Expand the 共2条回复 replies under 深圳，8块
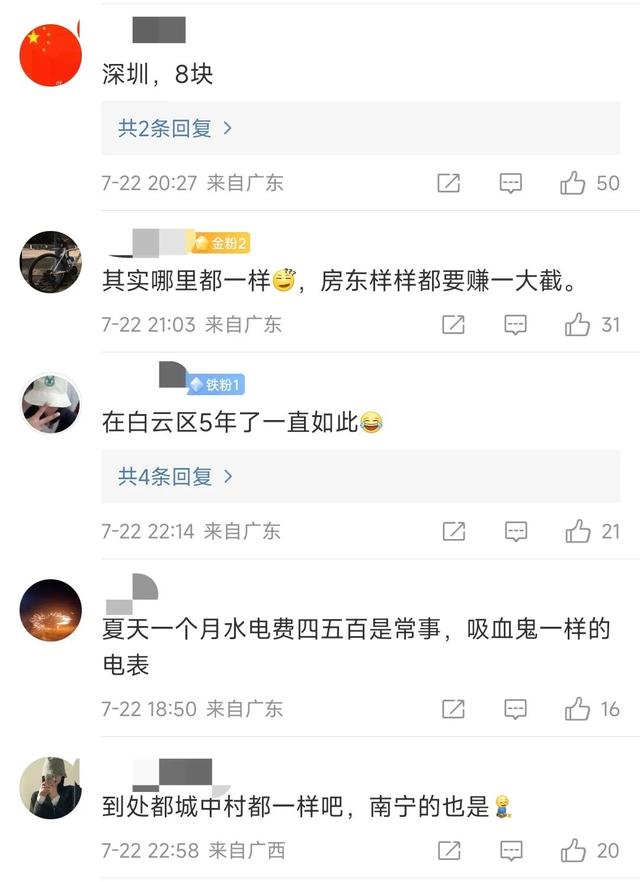Image resolution: width=640 pixels, height=882 pixels. pos(175,128)
